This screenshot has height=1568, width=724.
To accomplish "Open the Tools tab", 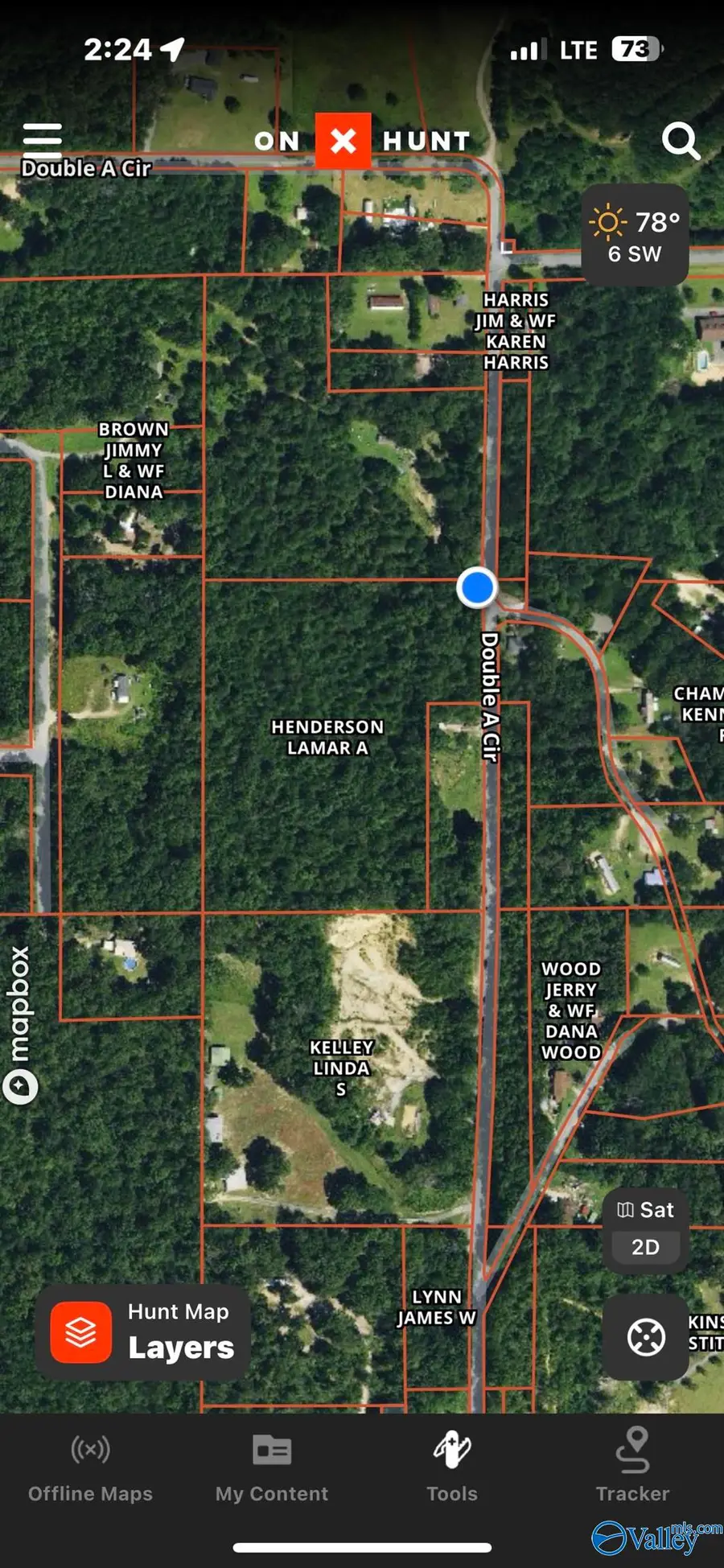I will (x=452, y=1469).
